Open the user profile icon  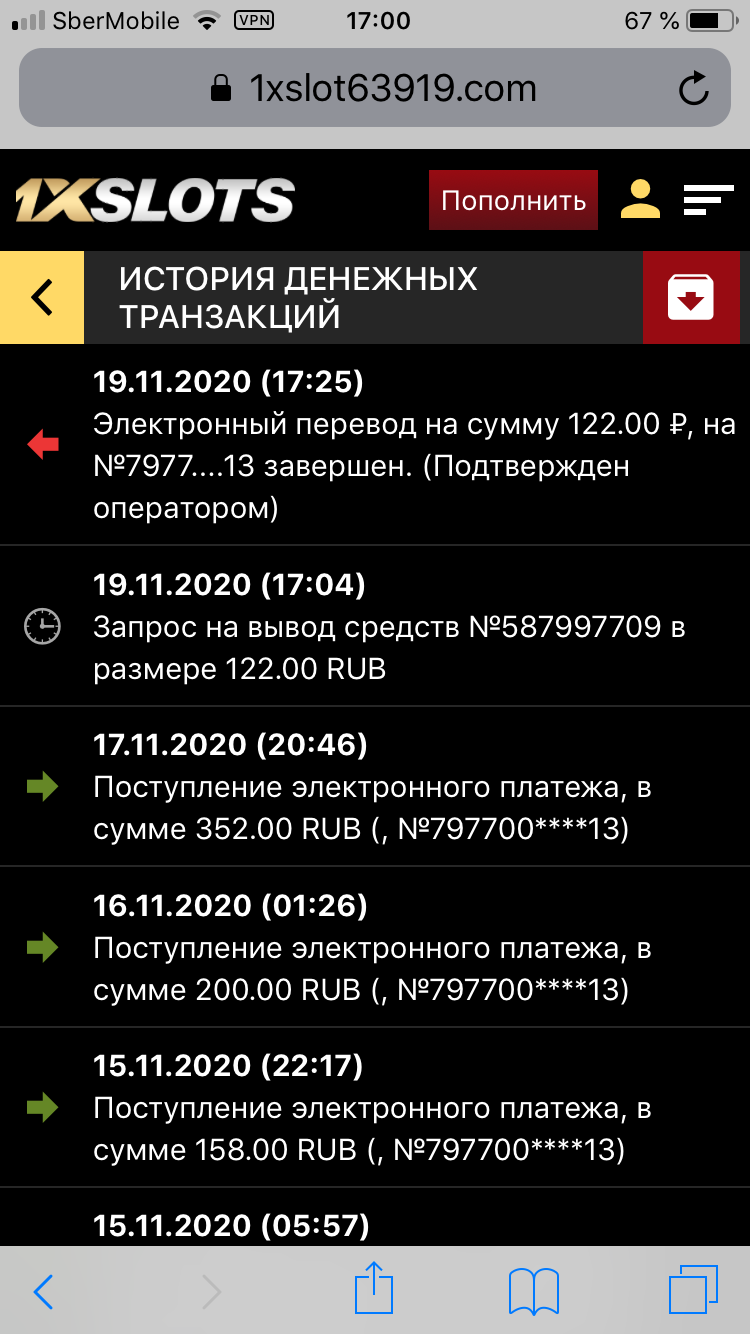[640, 199]
